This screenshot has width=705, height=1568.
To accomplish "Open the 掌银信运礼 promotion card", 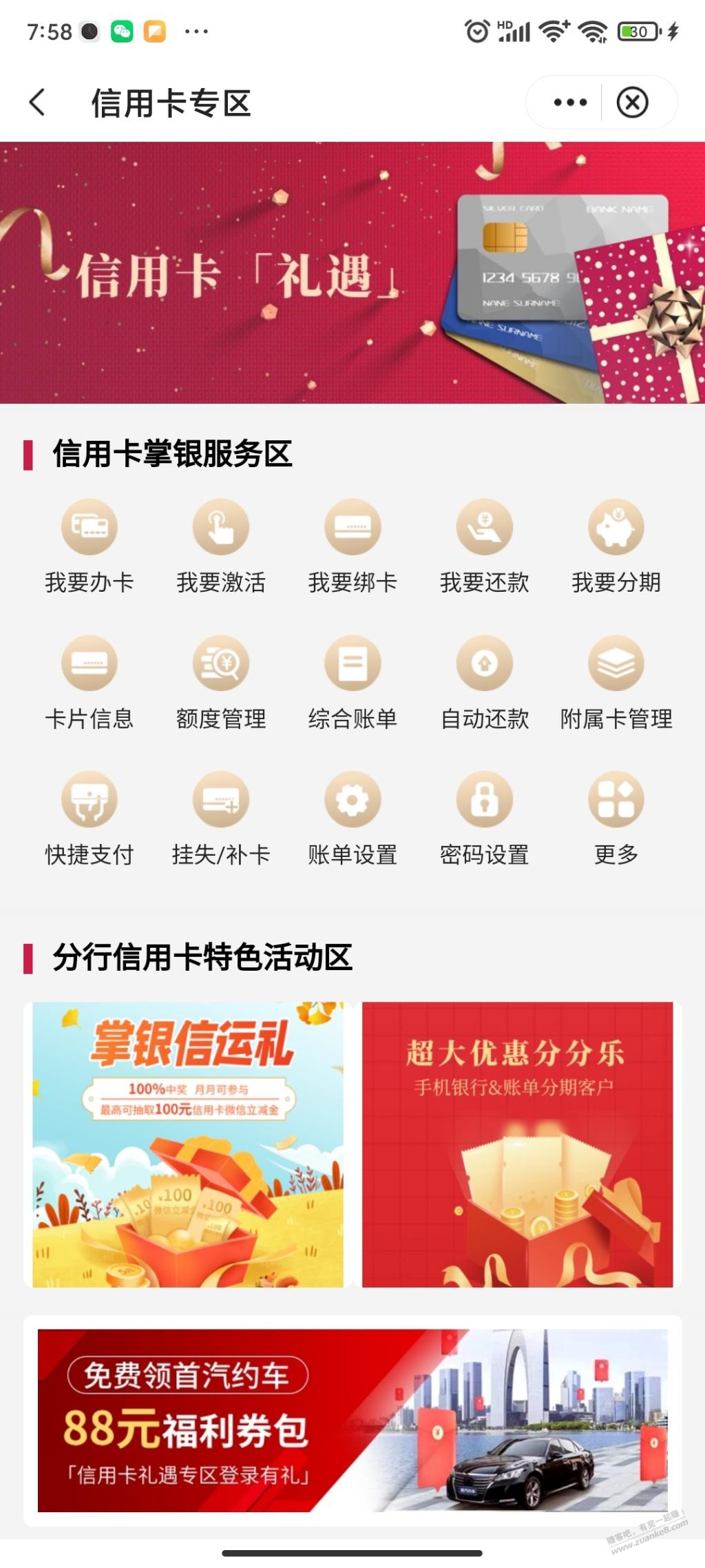I will 188,1144.
